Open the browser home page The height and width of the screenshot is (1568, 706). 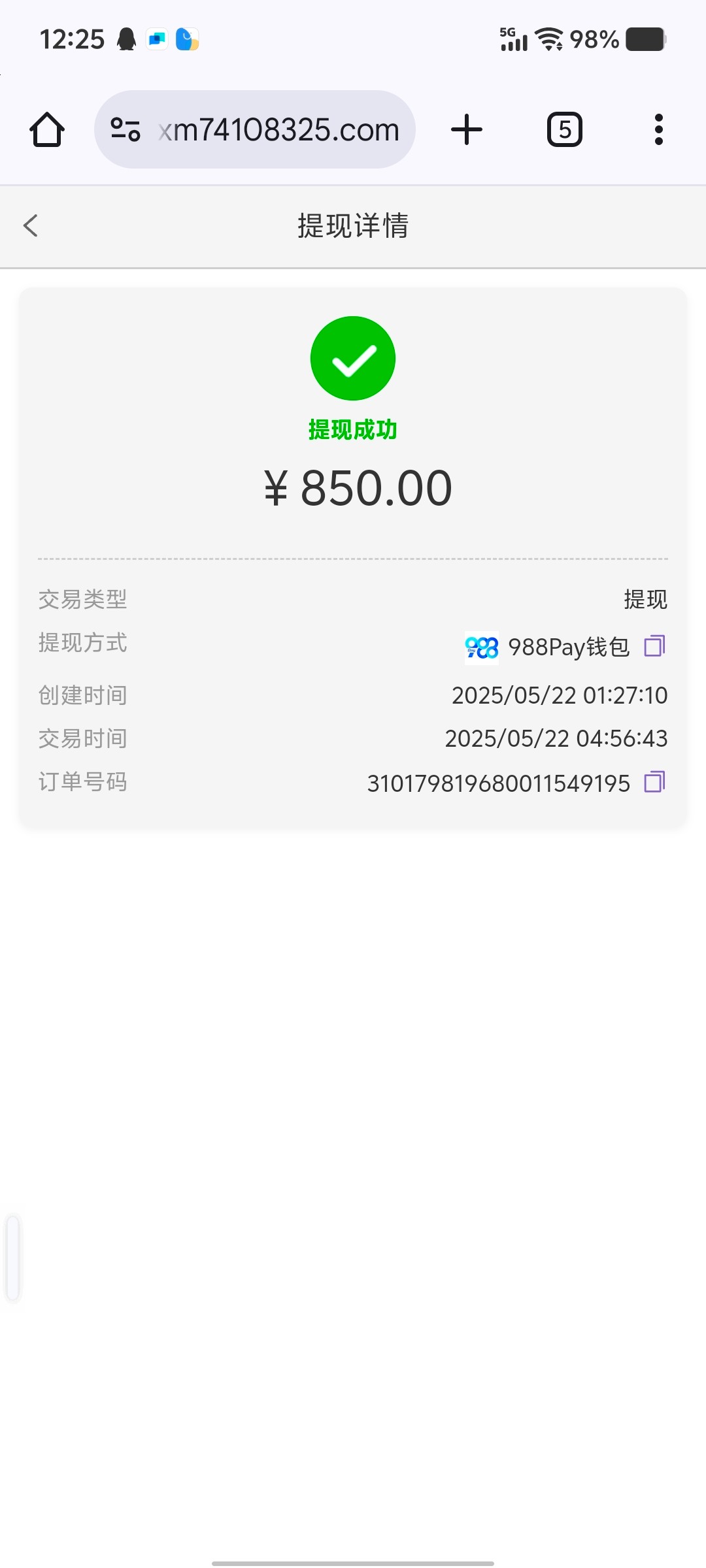pos(47,129)
